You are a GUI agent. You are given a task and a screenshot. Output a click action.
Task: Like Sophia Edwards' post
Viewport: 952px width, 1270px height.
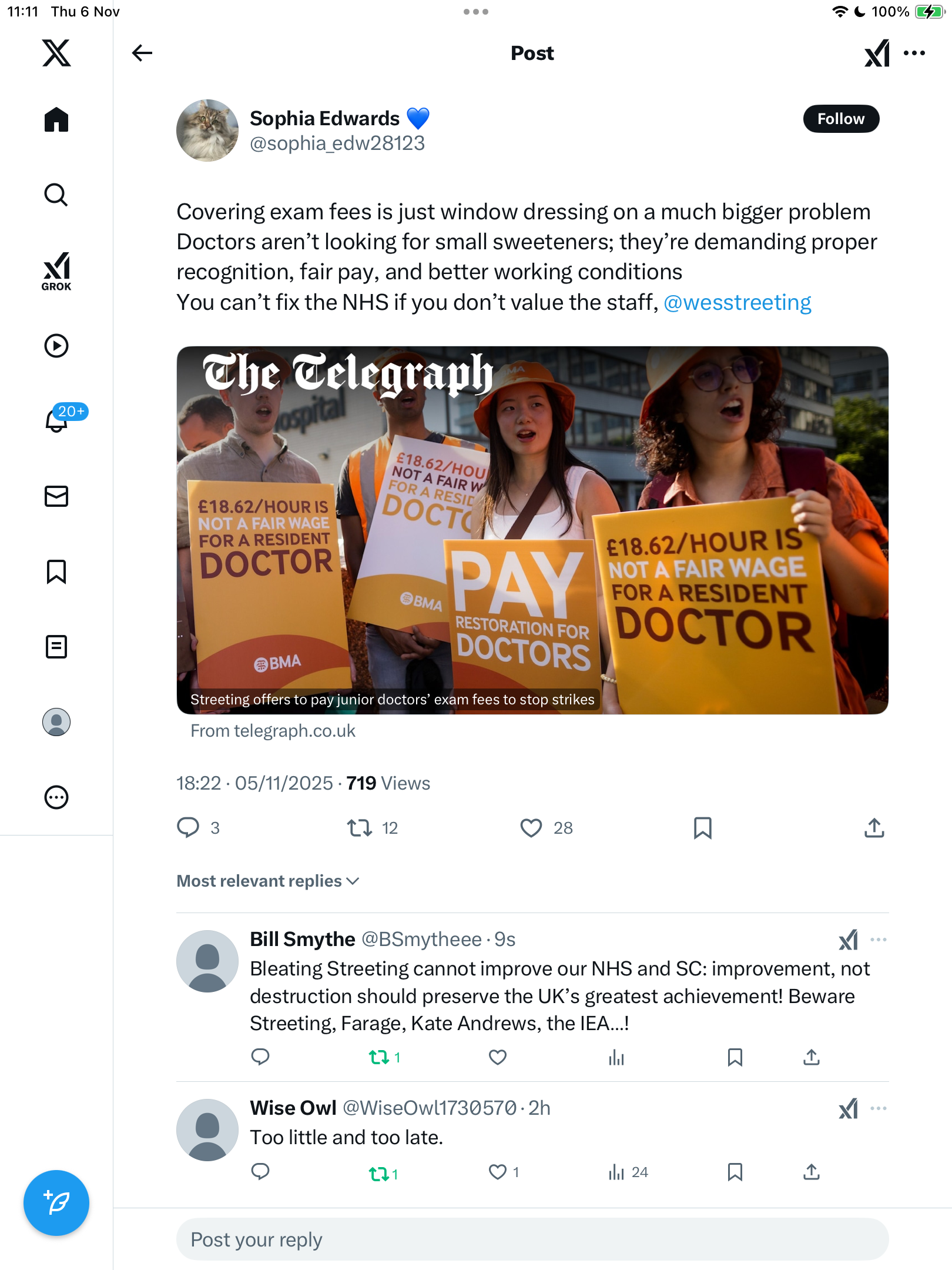tap(531, 828)
